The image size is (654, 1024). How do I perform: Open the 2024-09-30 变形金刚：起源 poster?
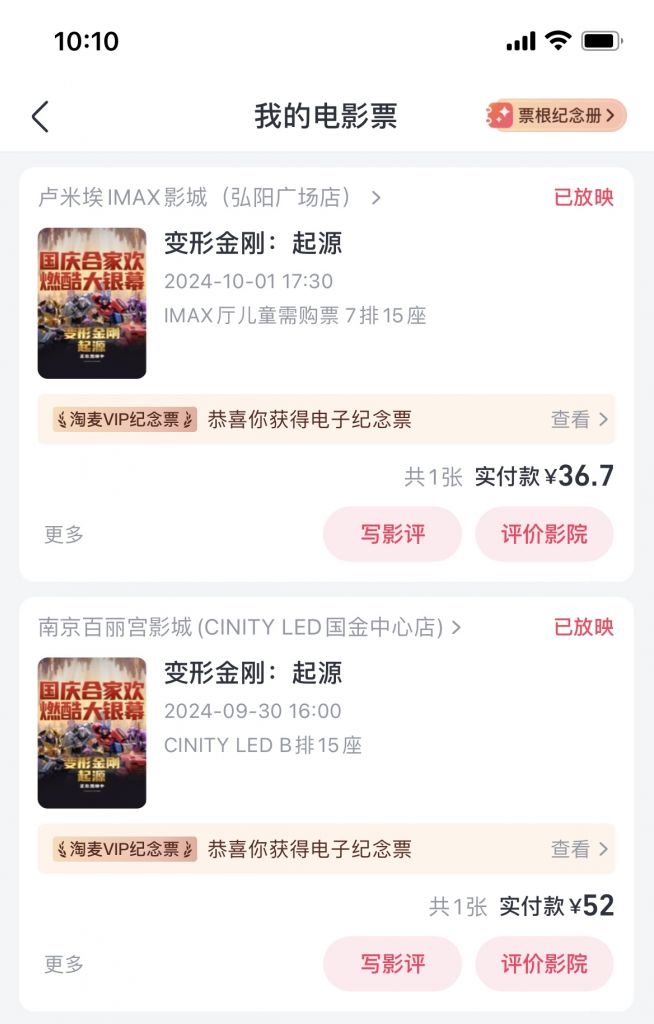[92, 733]
